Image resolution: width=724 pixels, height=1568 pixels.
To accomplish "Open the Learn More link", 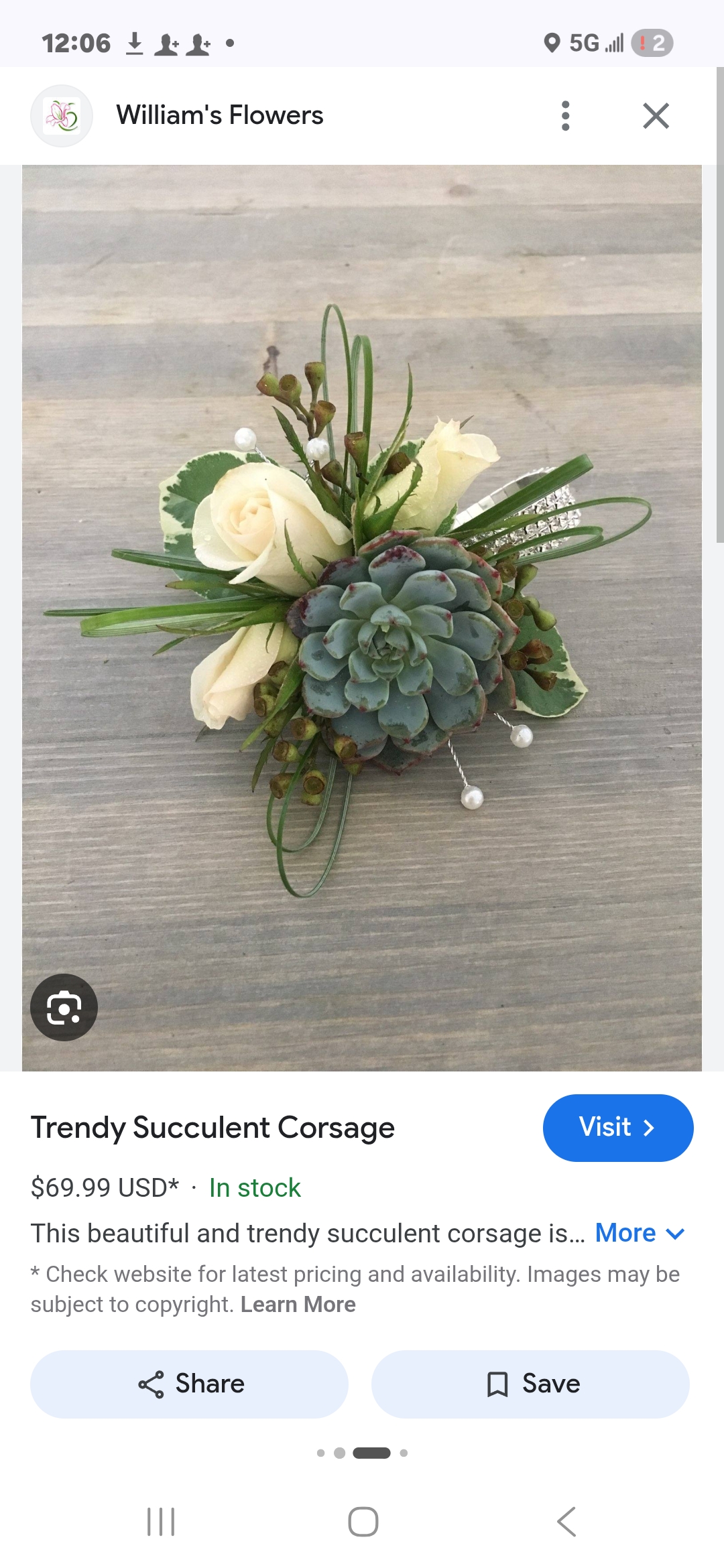I will [x=298, y=1304].
